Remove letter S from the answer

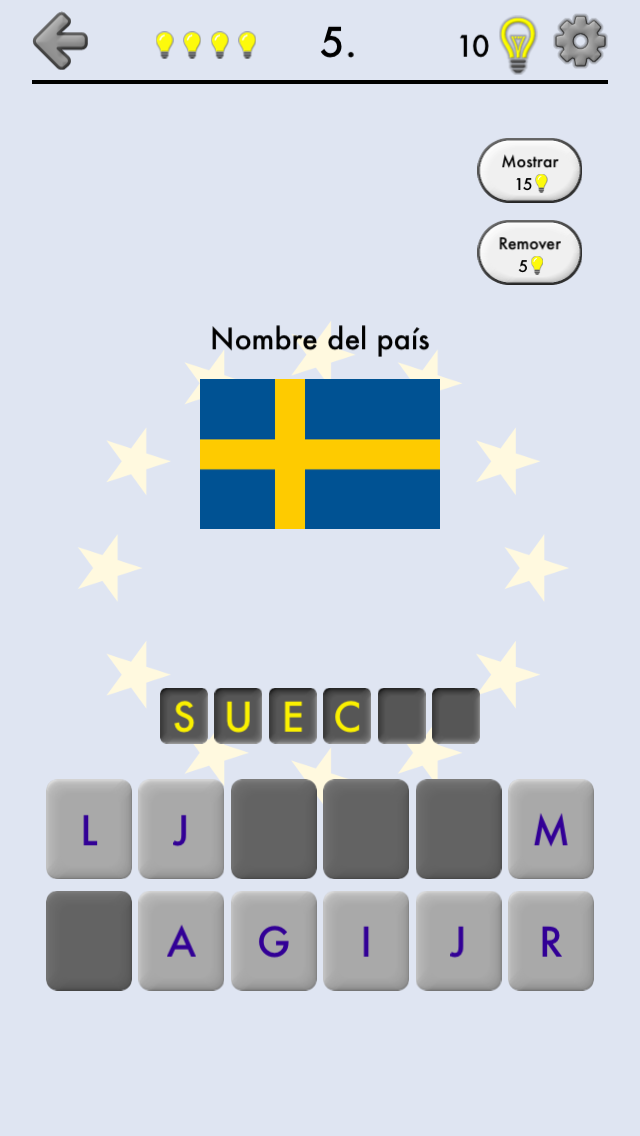(184, 716)
